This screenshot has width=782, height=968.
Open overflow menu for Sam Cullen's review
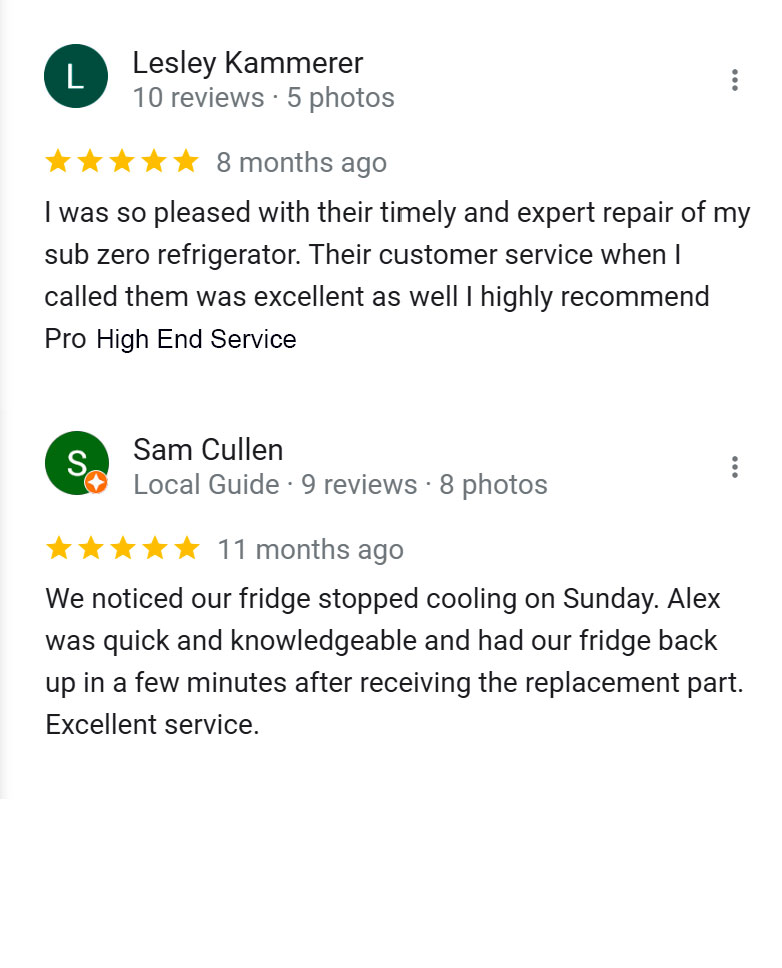tap(734, 467)
